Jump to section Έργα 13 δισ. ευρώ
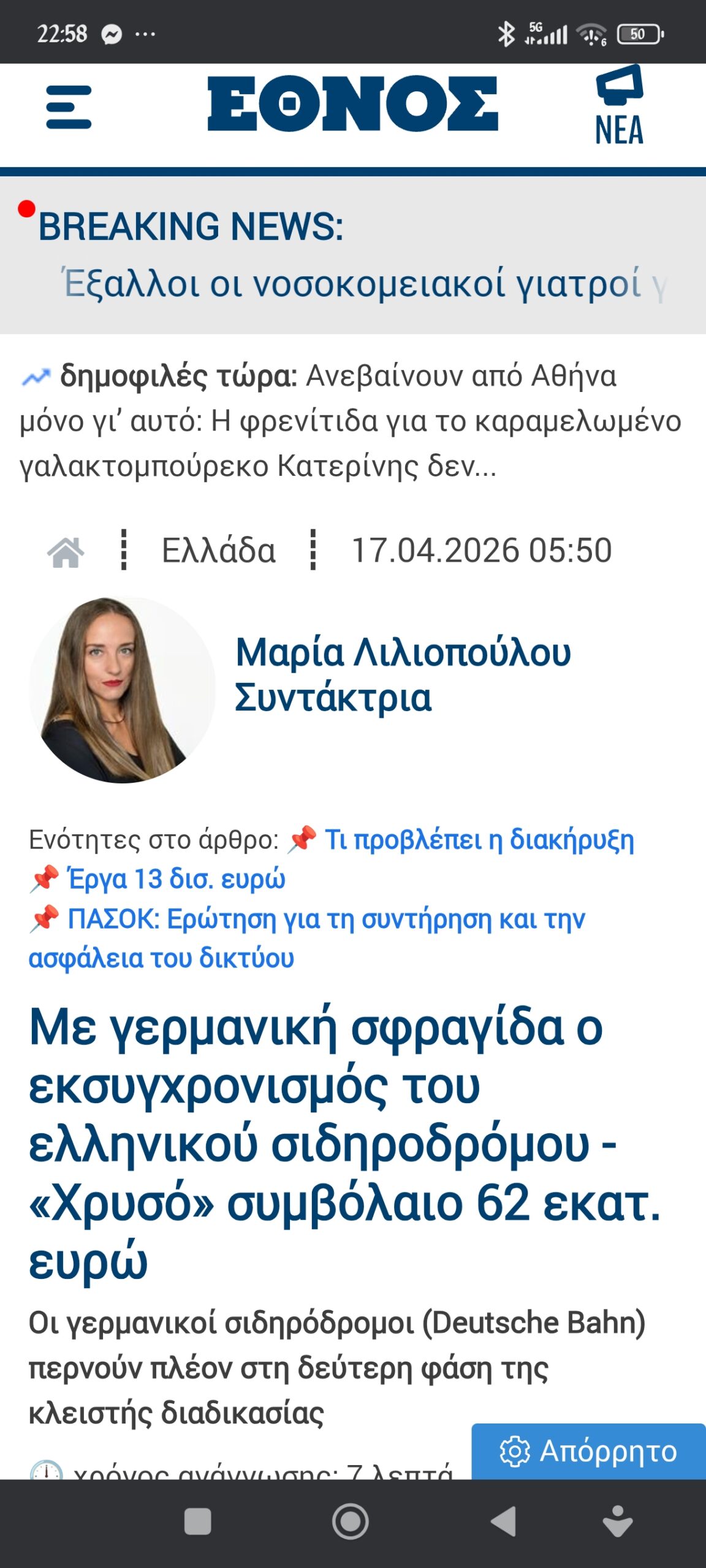Viewport: 706px width, 1568px height. [176, 879]
